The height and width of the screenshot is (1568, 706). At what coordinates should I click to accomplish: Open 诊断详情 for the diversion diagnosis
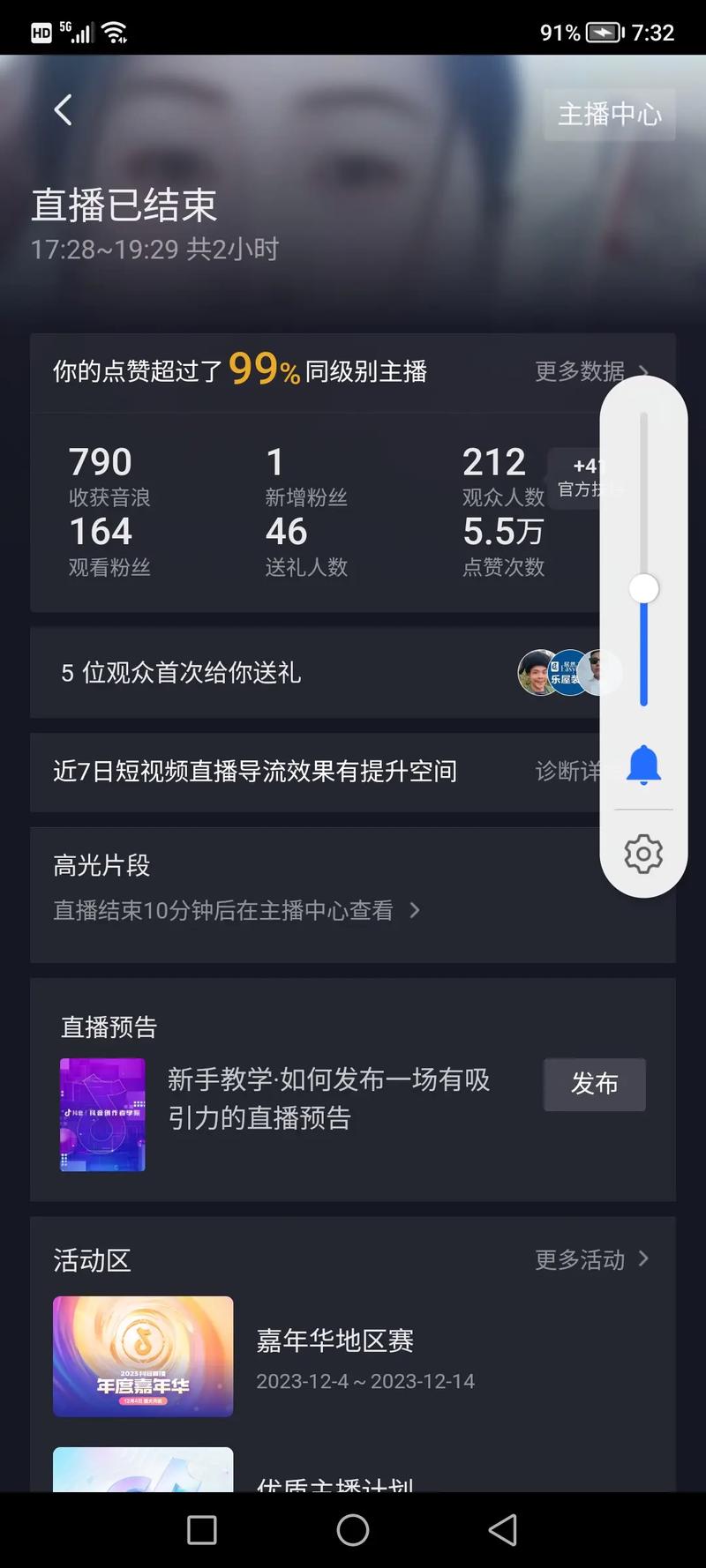[572, 772]
